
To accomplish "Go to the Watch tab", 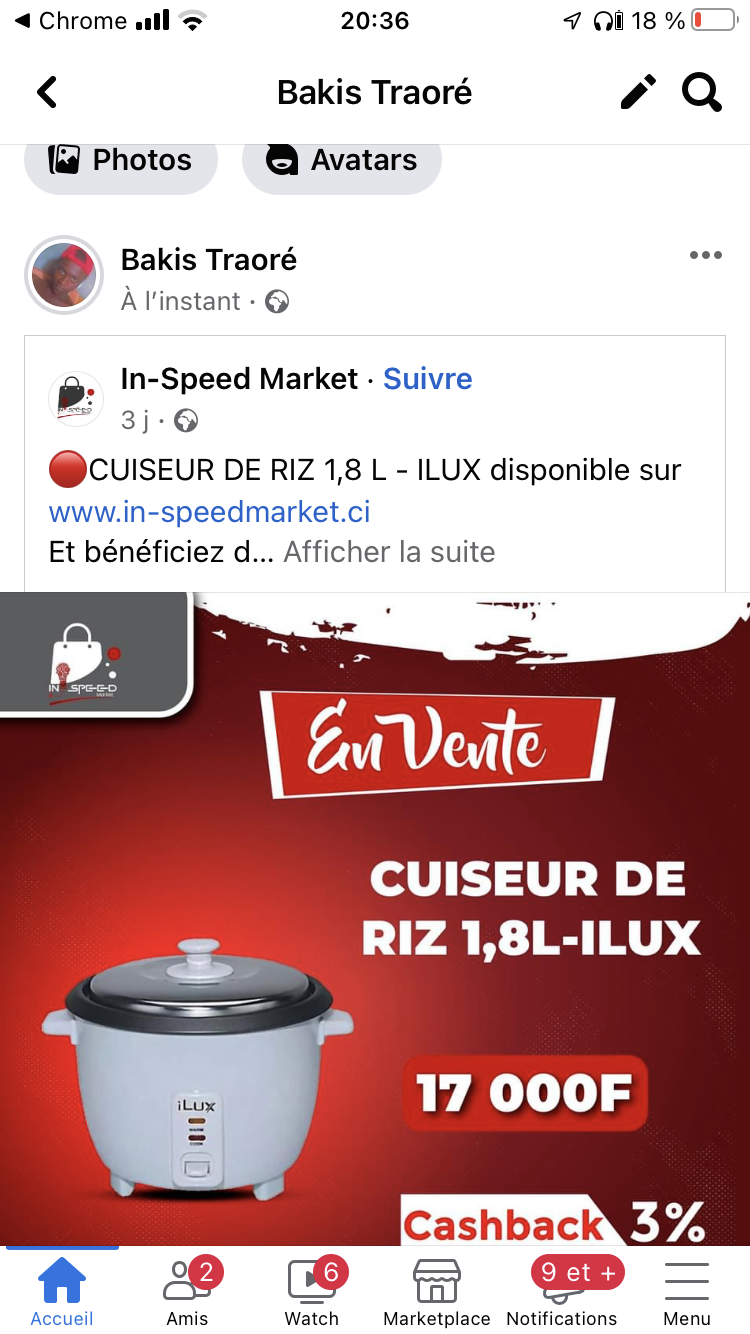I will click(x=312, y=1291).
